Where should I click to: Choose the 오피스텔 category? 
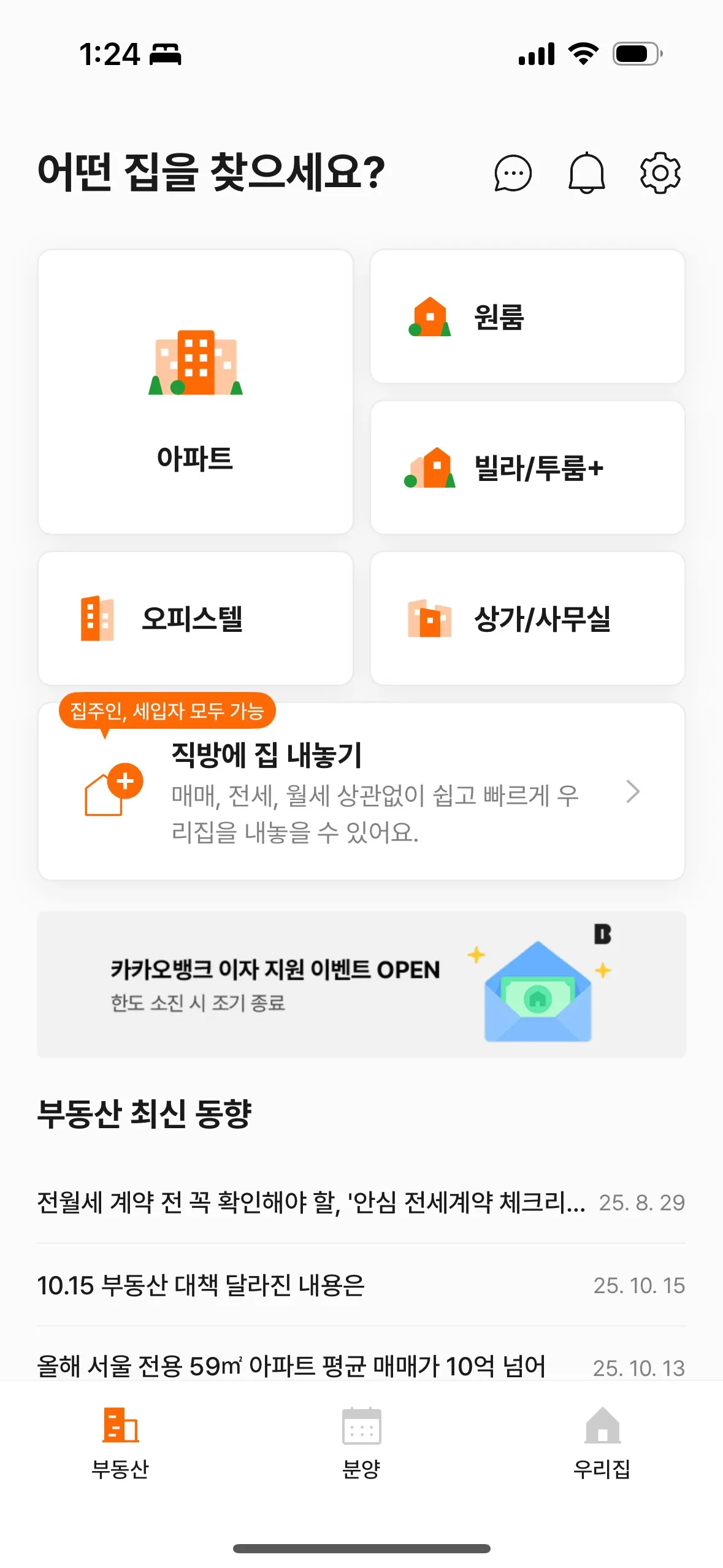pyautogui.click(x=196, y=618)
